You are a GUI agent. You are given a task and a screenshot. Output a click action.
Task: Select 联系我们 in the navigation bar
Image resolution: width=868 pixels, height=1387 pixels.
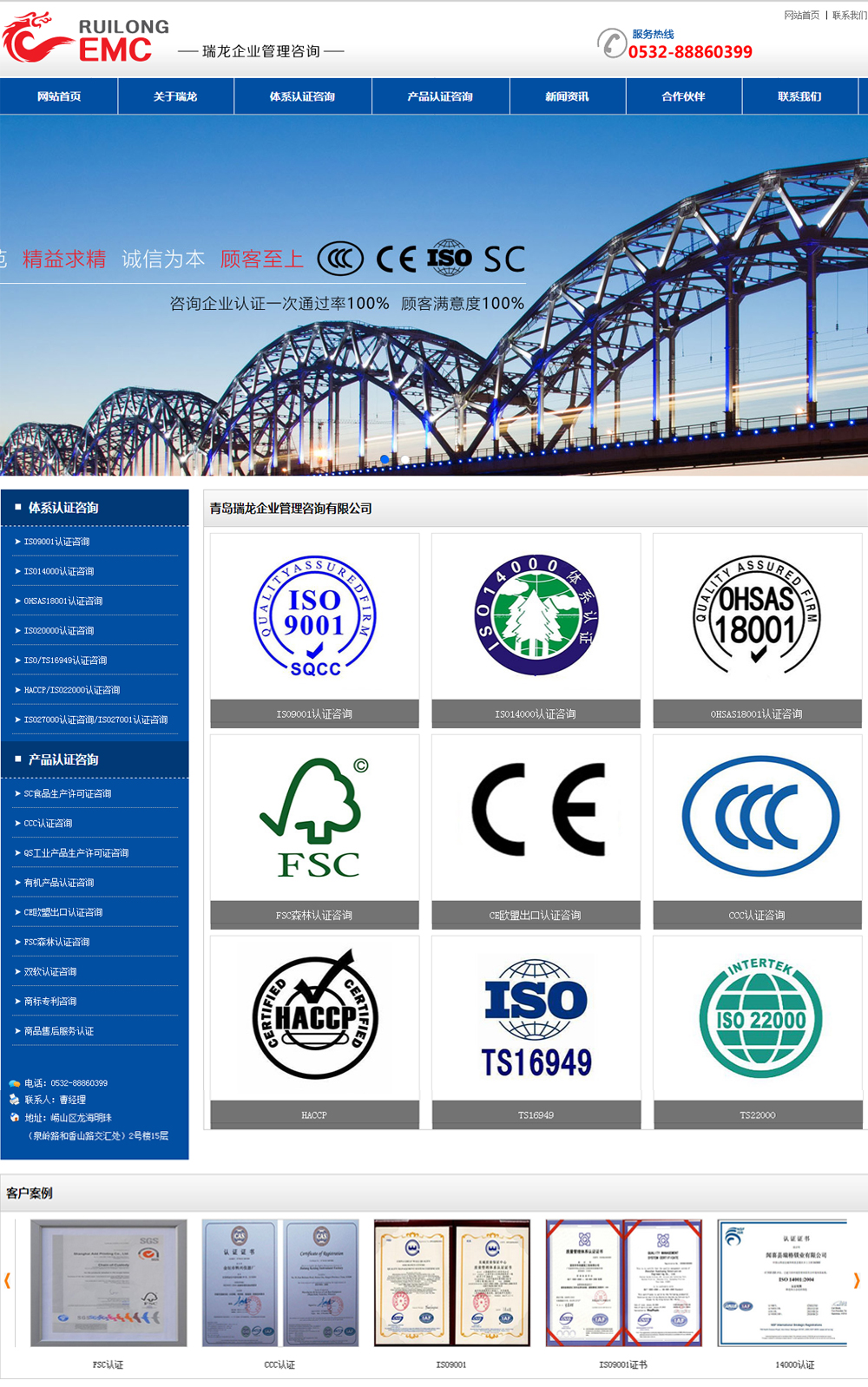pyautogui.click(x=799, y=96)
